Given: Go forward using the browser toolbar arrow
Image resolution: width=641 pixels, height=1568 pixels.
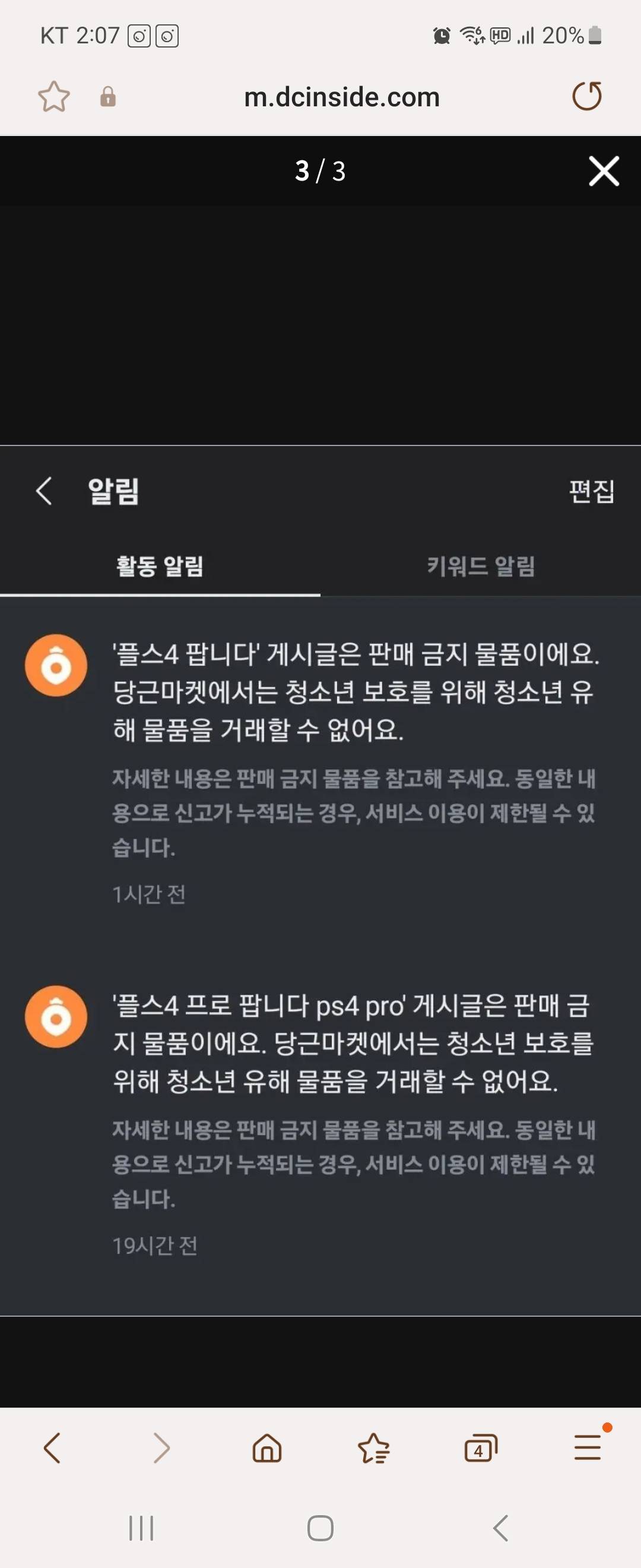Looking at the screenshot, I should click(x=161, y=1448).
